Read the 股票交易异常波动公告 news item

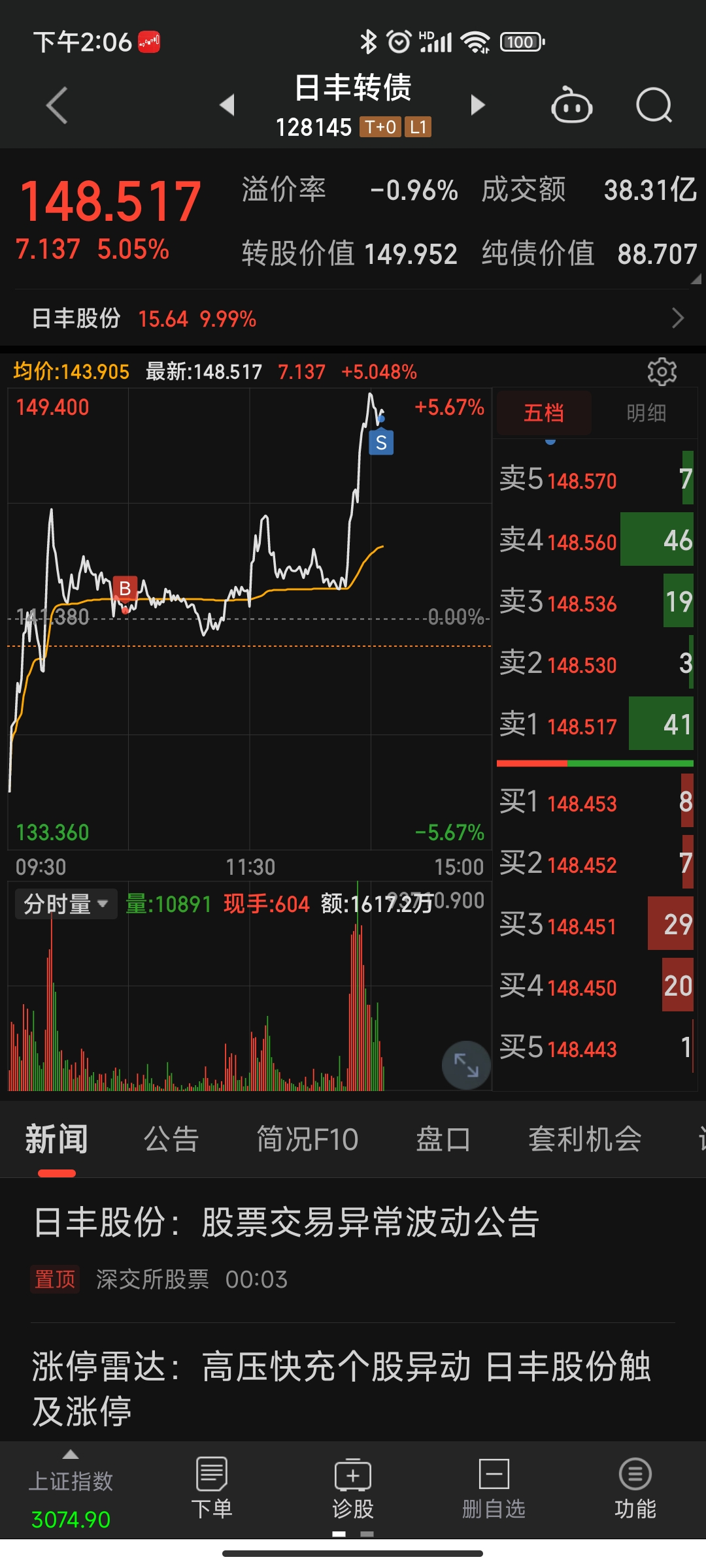pos(286,1223)
